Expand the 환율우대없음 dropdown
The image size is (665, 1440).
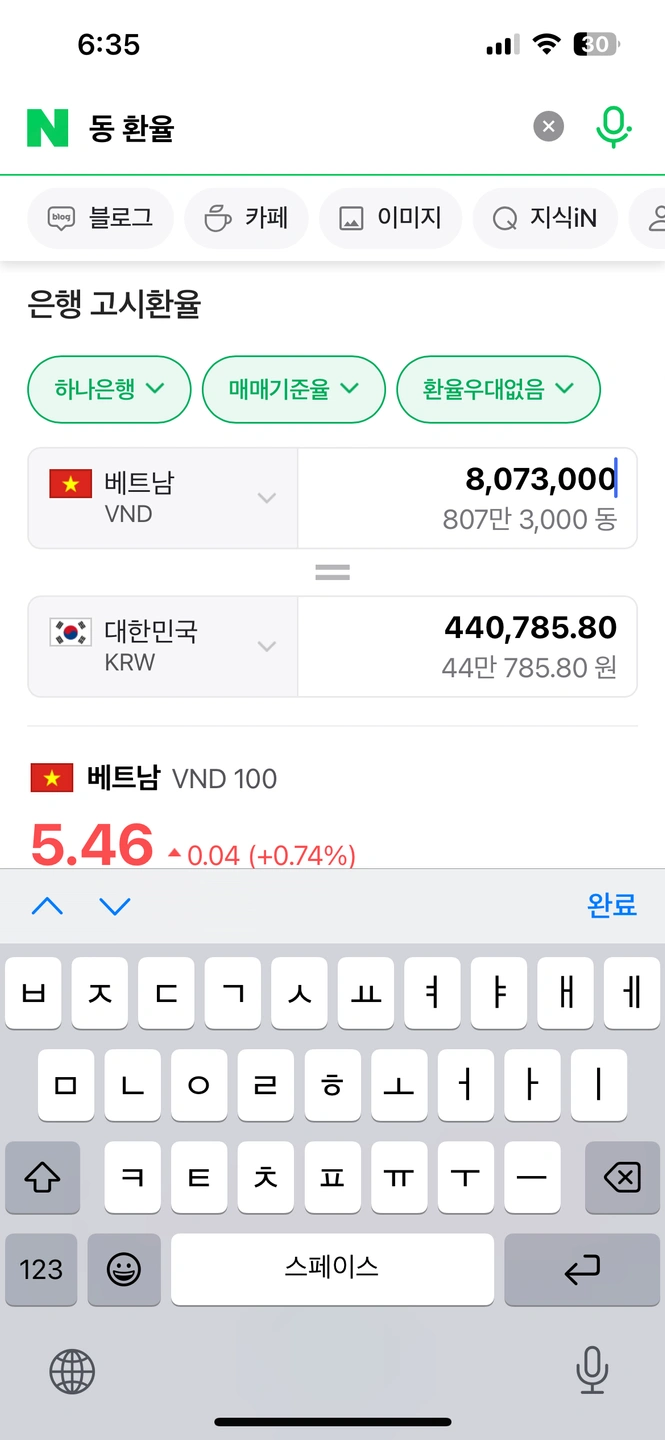(498, 389)
